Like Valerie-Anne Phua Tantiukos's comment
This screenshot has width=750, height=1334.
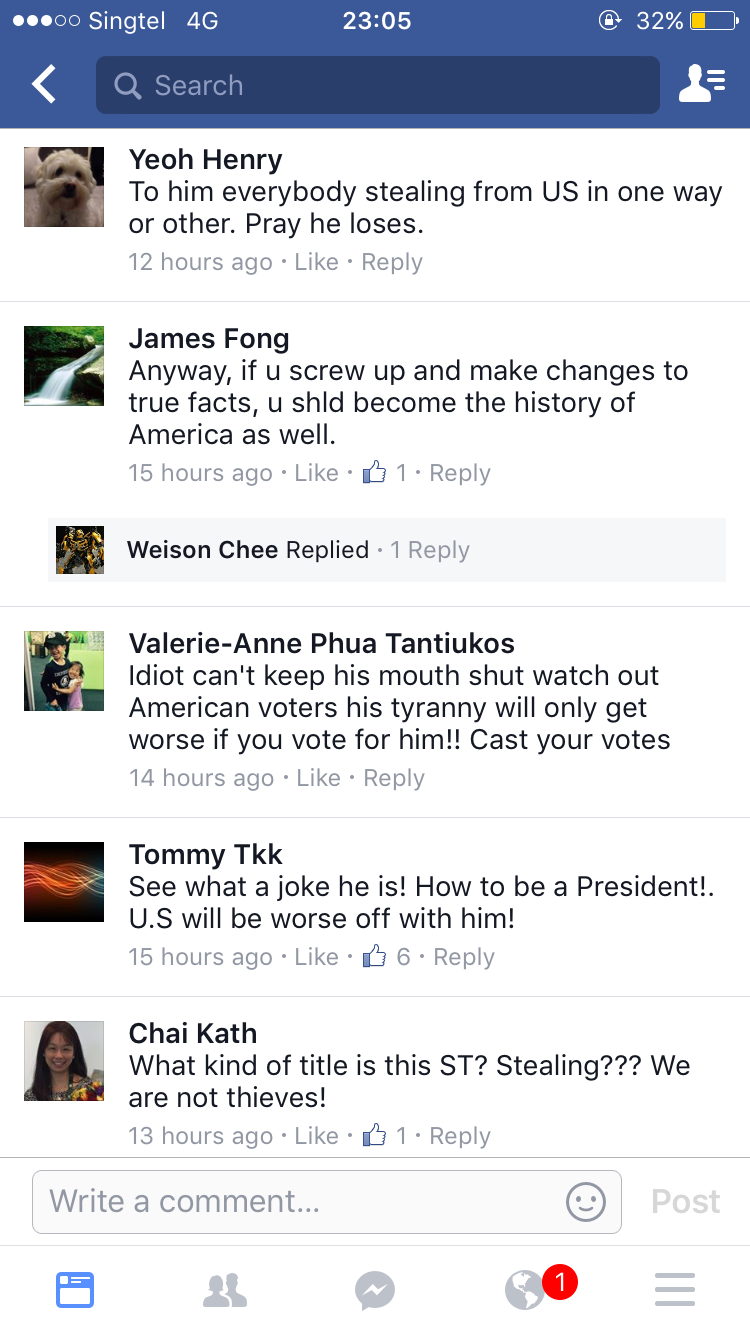318,778
